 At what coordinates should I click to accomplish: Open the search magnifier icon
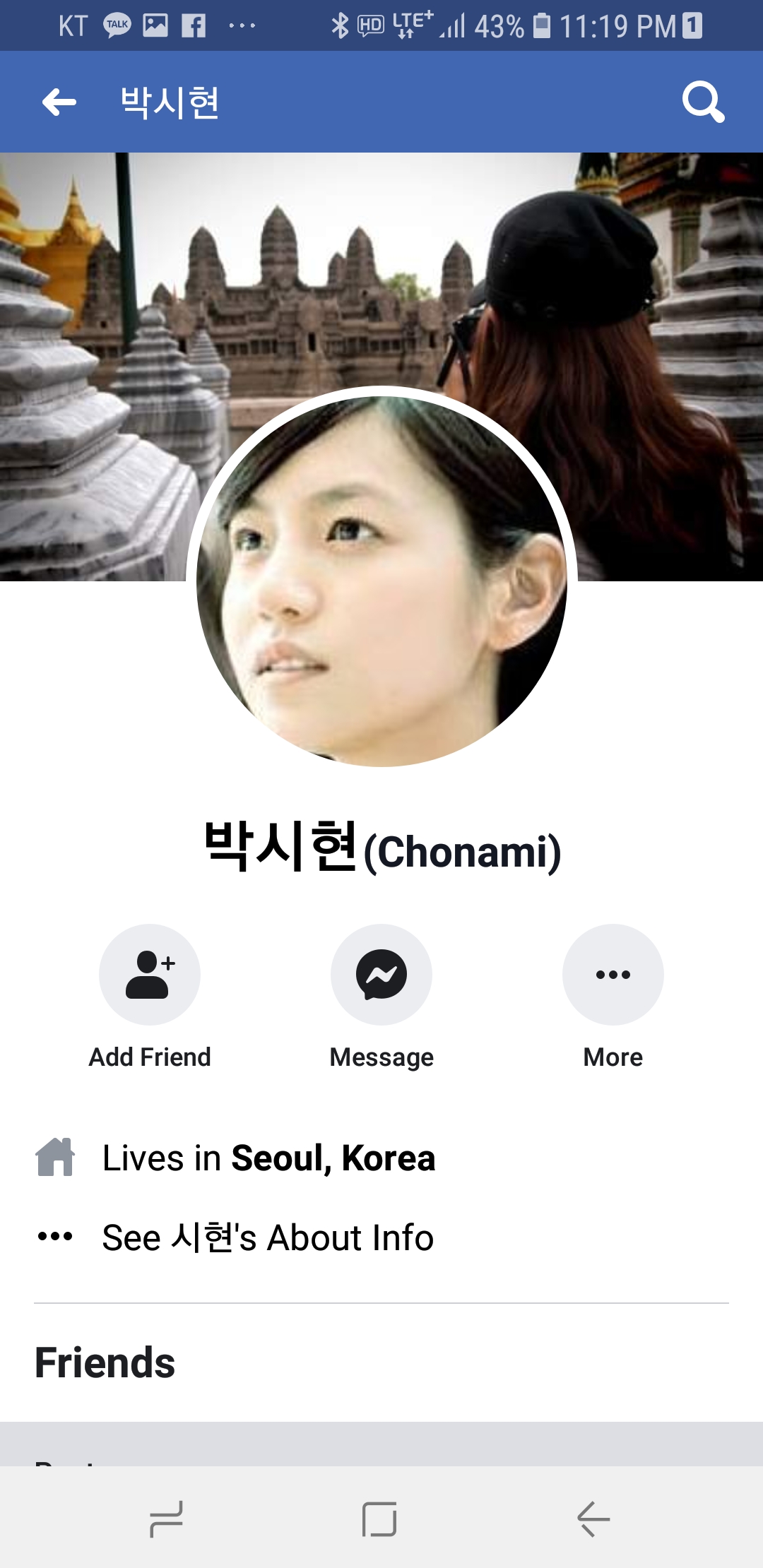point(702,102)
